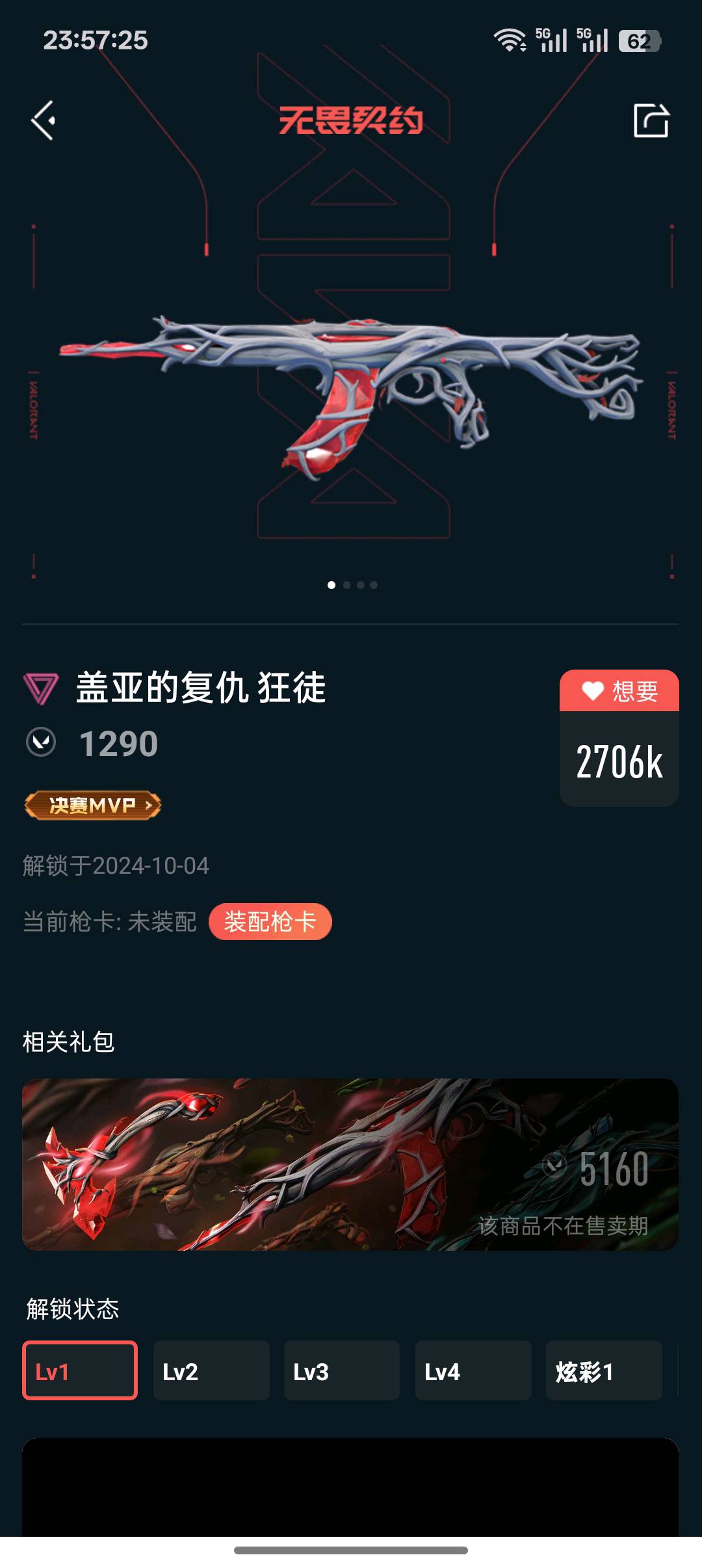Switch to Lv4 unlock level
Screen dimensions: 702x1568
click(x=473, y=1370)
